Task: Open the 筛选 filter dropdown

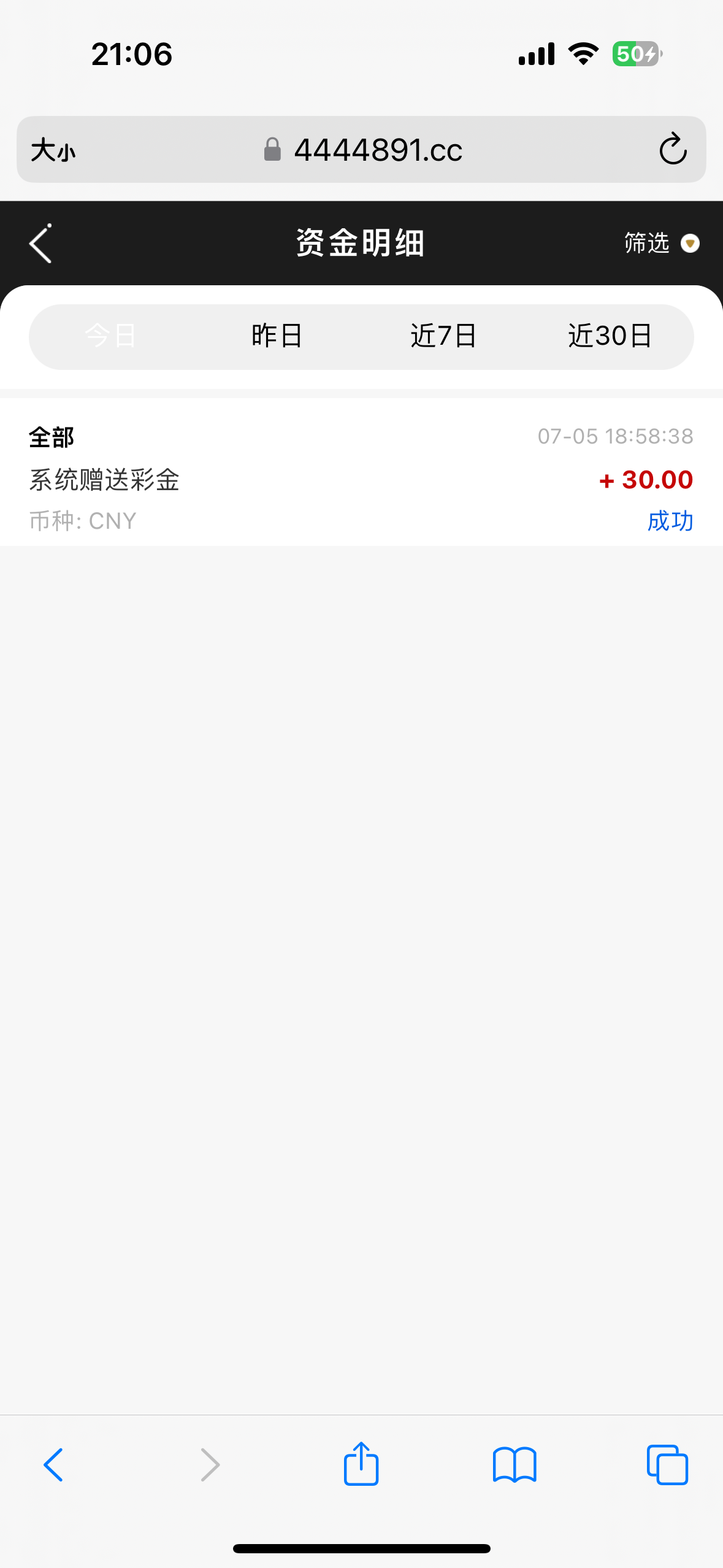Action: point(660,244)
